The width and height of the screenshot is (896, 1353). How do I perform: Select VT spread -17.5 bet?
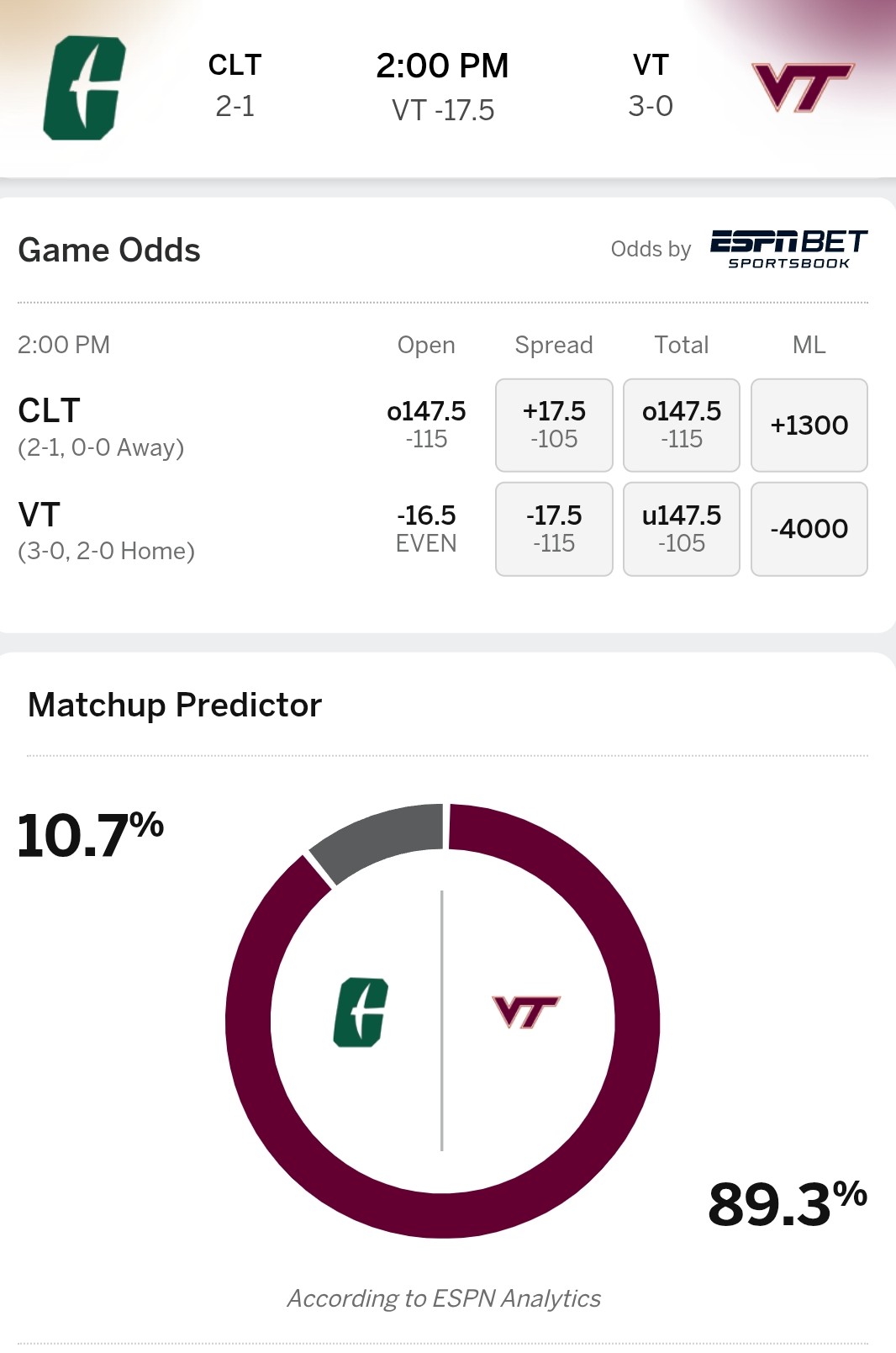click(x=554, y=529)
